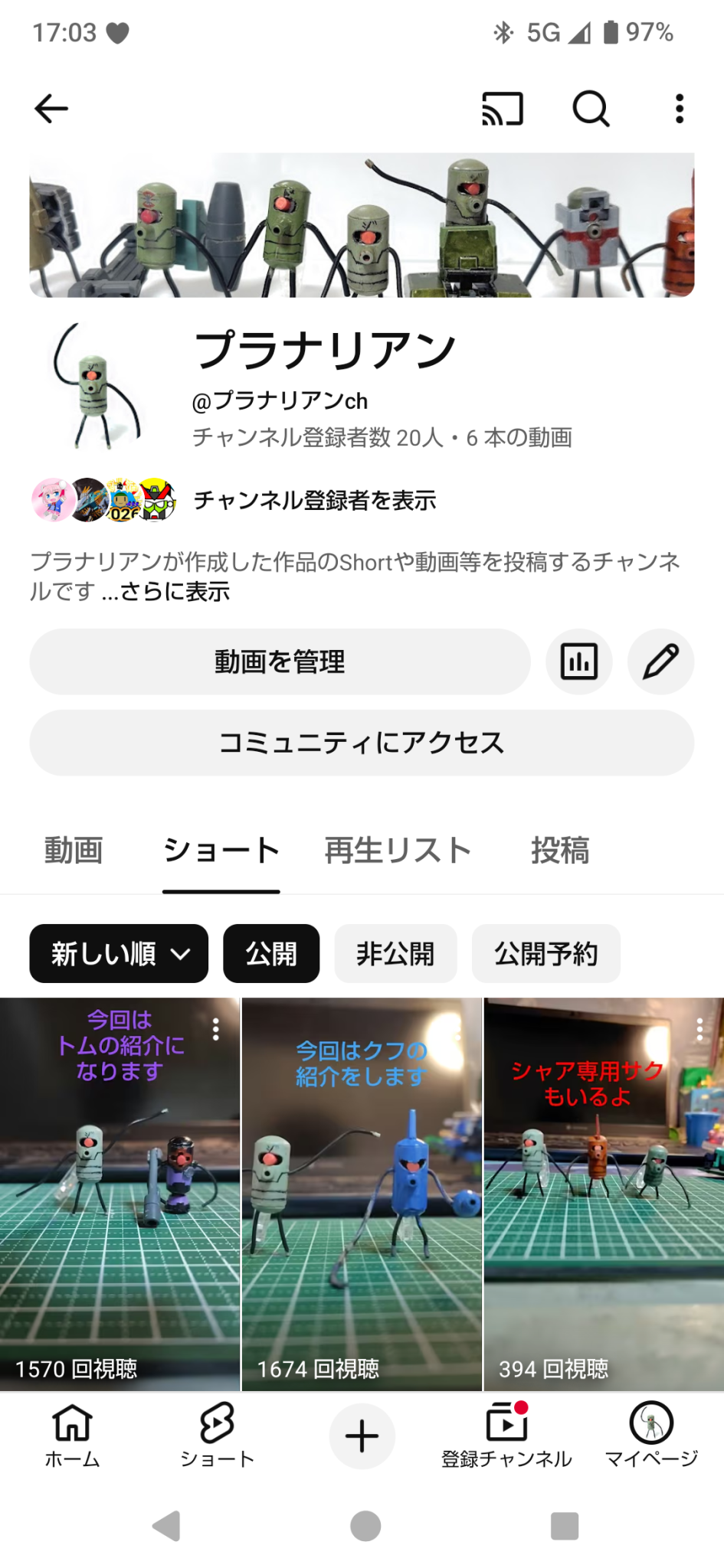
Task: Switch to the 動画 tab
Action: 74,851
